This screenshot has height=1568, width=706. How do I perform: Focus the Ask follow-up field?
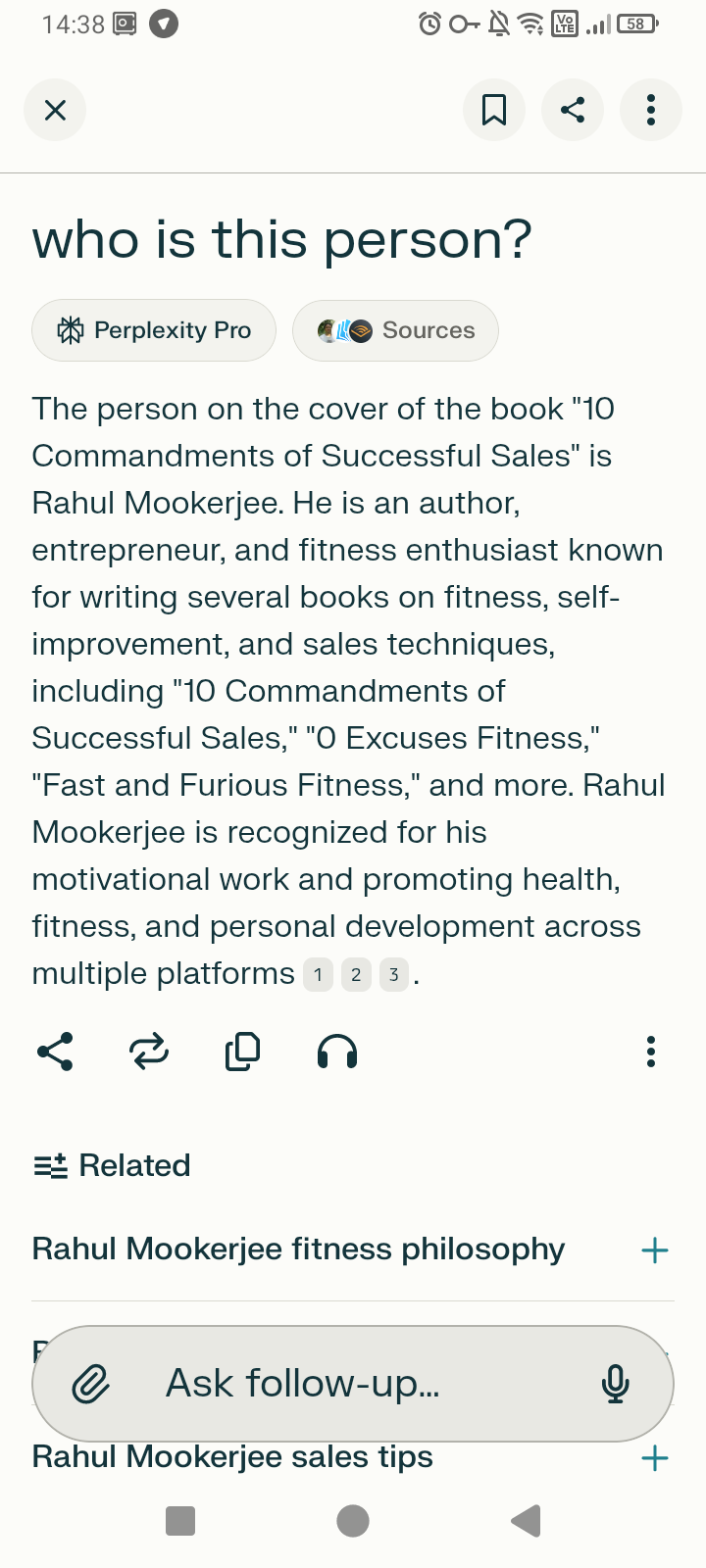click(353, 1384)
